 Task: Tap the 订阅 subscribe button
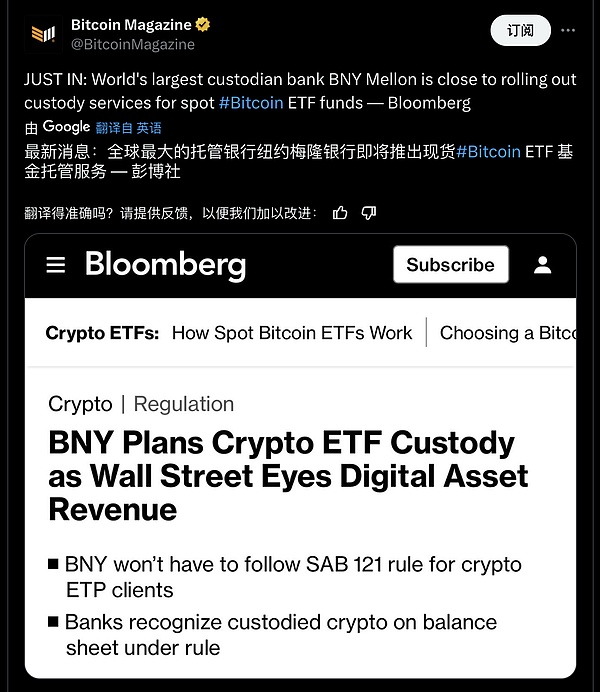click(x=520, y=31)
